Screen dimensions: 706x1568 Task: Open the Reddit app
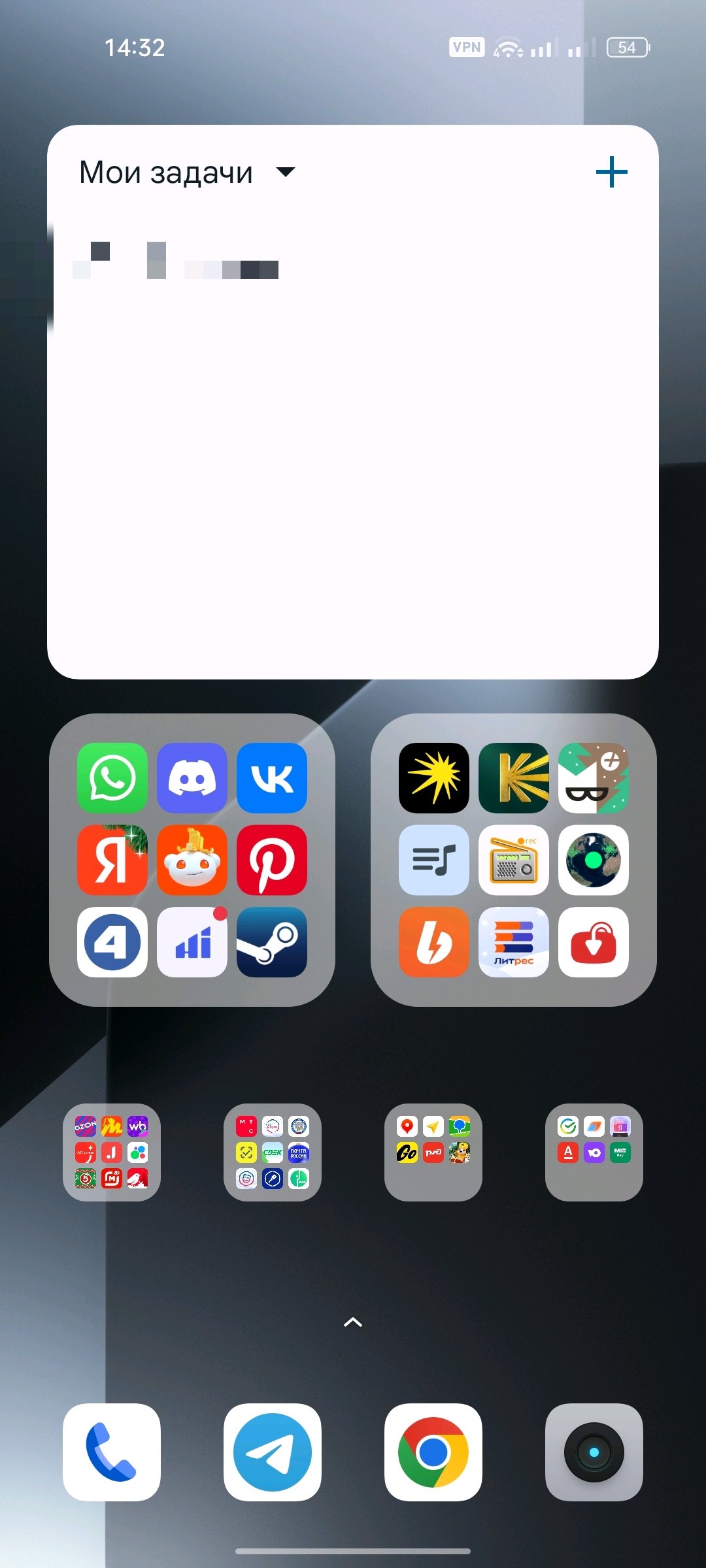click(192, 859)
